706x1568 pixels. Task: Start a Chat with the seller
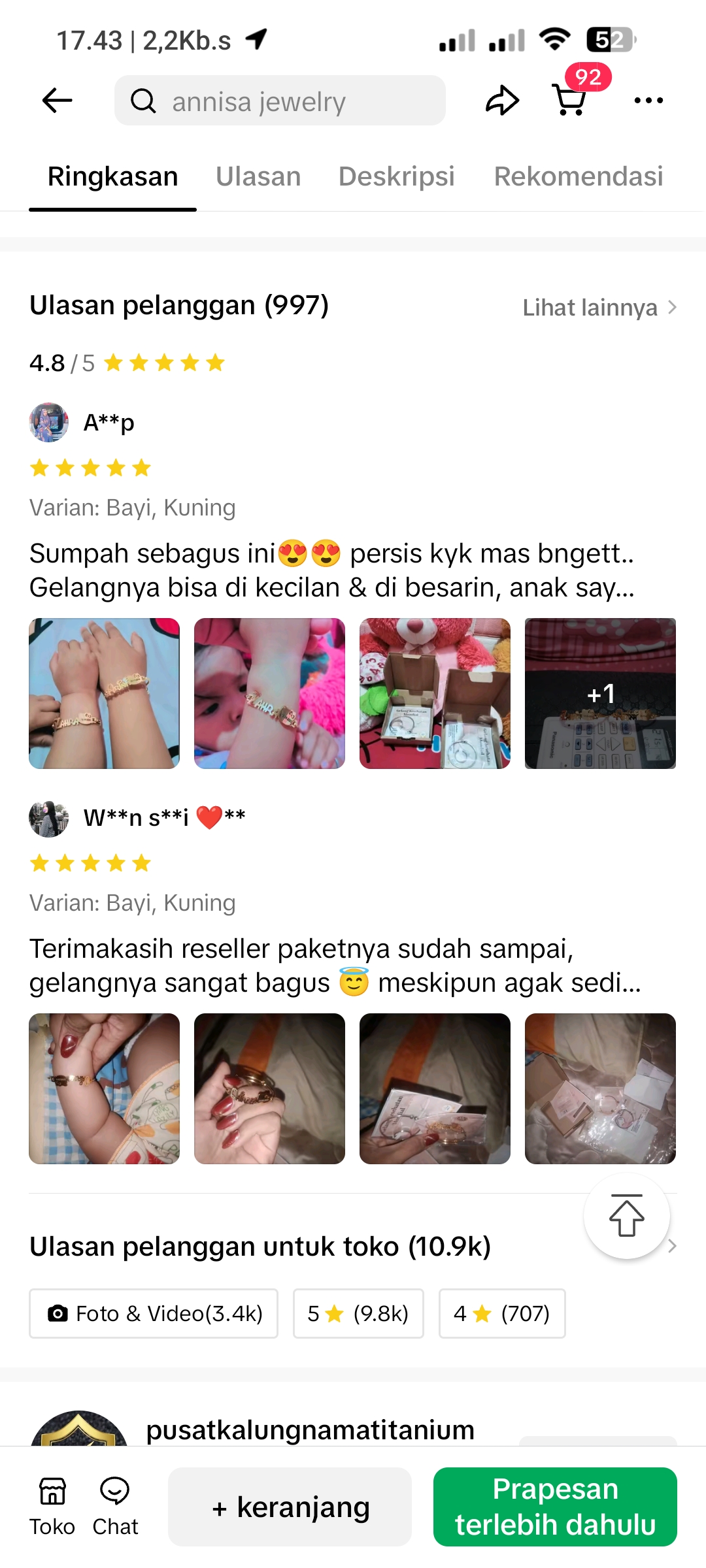point(115,1506)
